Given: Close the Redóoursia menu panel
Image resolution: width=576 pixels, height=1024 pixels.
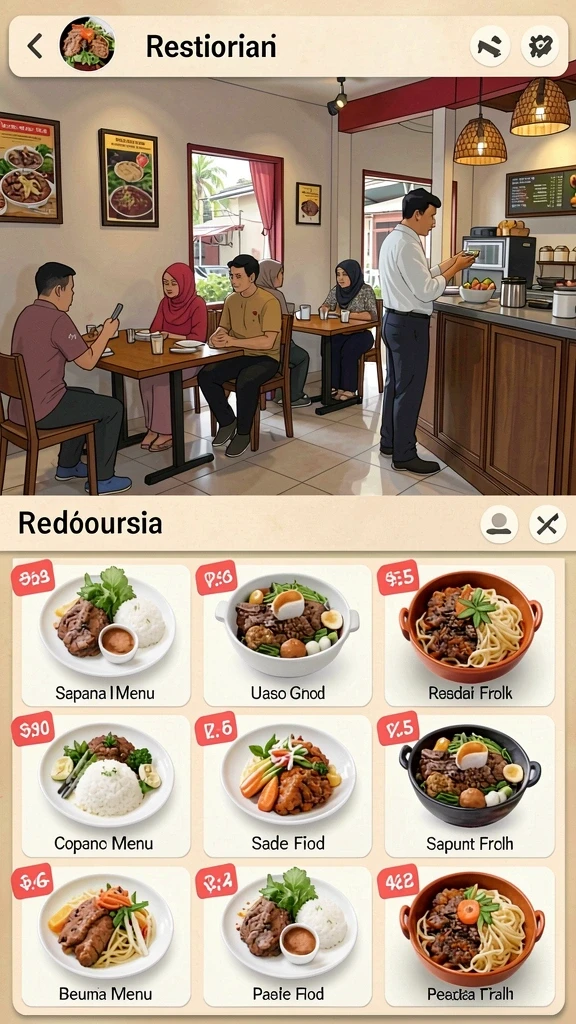Looking at the screenshot, I should (x=547, y=524).
